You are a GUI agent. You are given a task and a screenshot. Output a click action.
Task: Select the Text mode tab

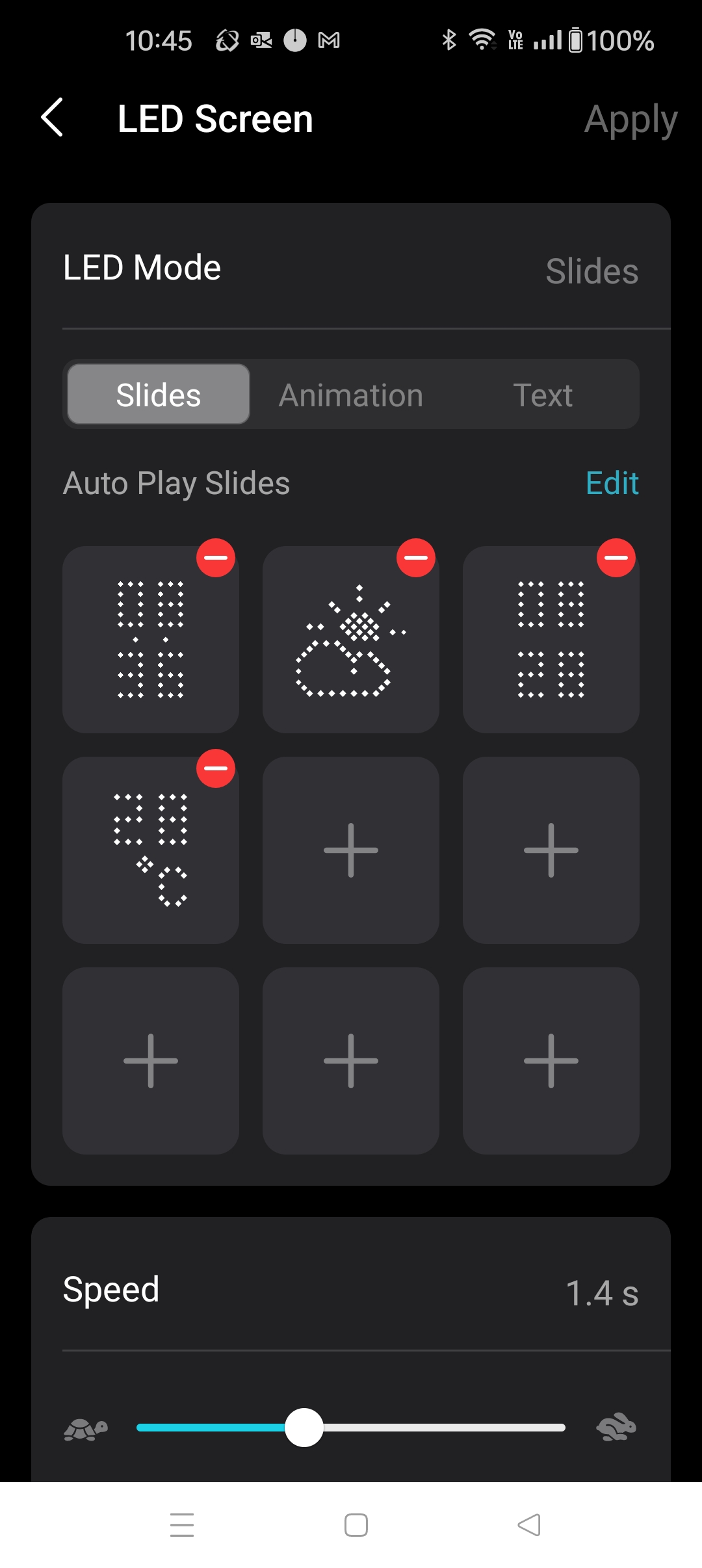[x=543, y=395]
